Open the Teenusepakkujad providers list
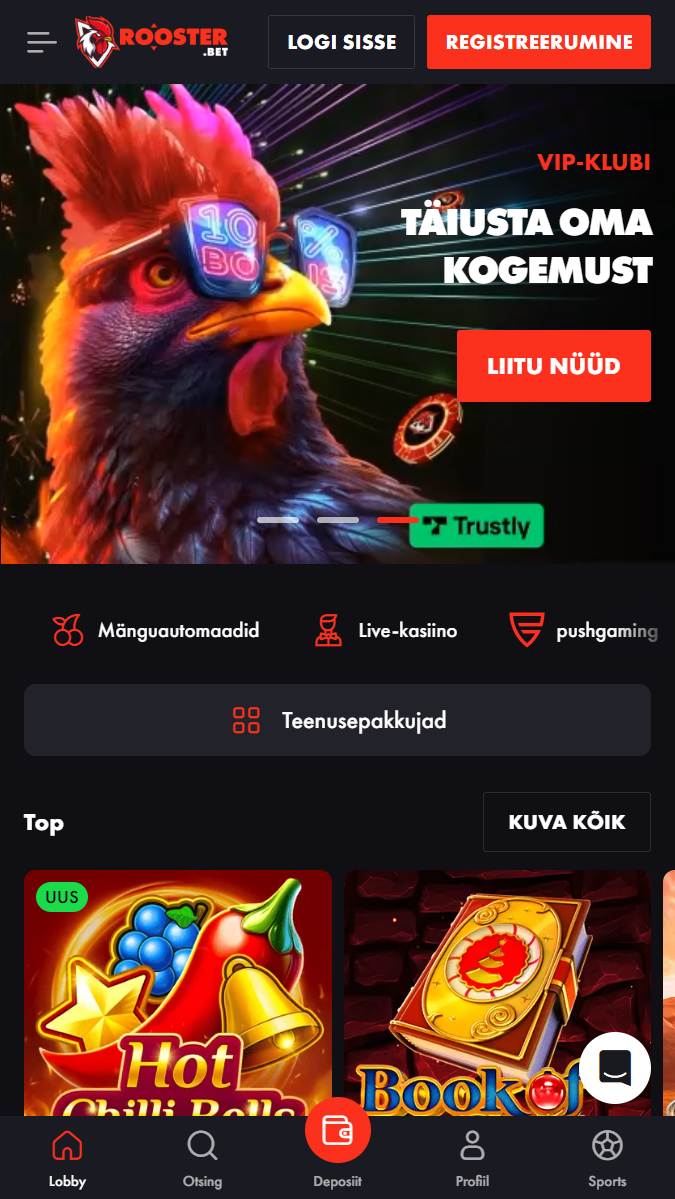Viewport: 675px width, 1199px height. 337,720
